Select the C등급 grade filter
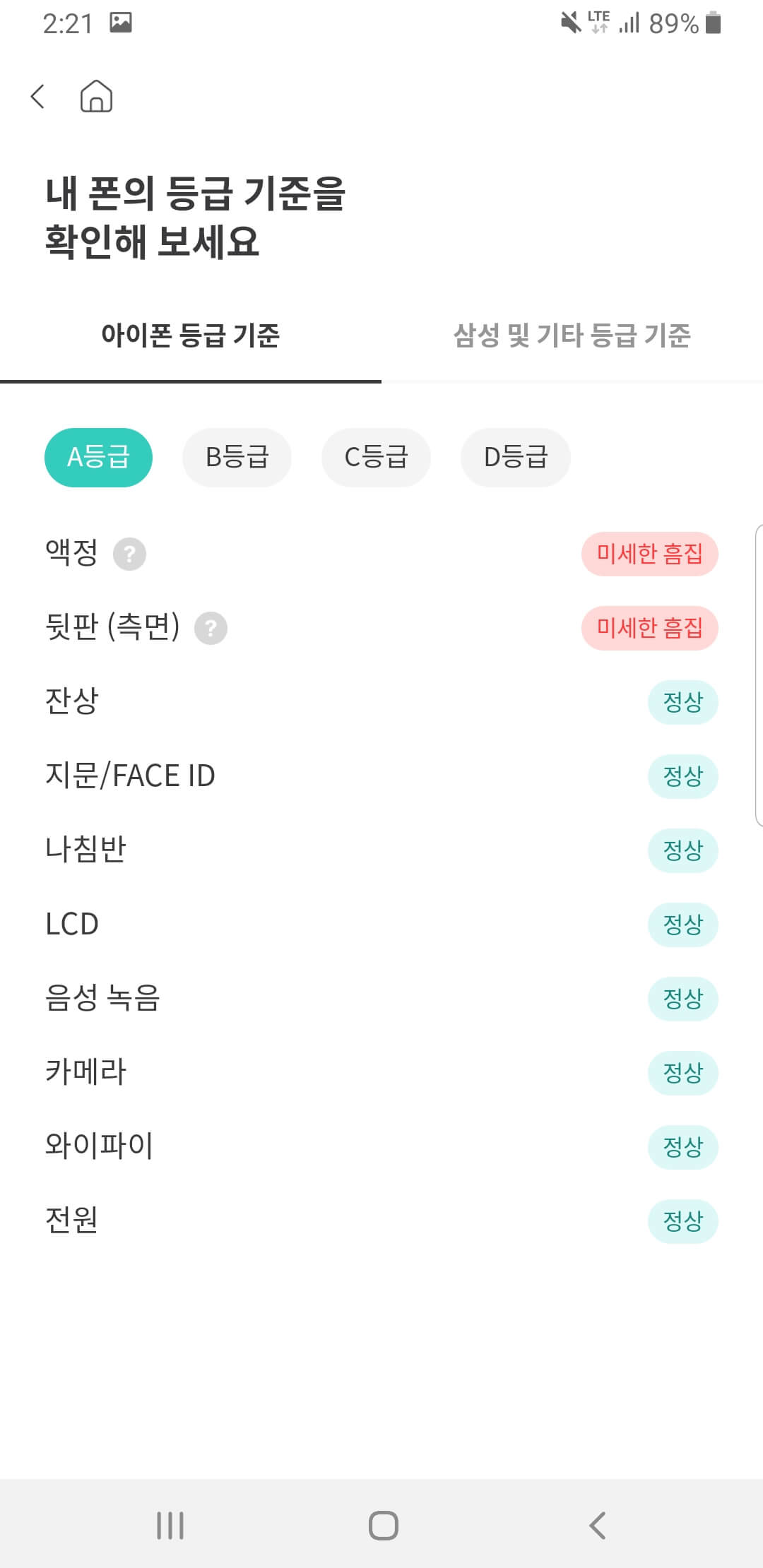Viewport: 763px width, 1568px height. pos(376,457)
